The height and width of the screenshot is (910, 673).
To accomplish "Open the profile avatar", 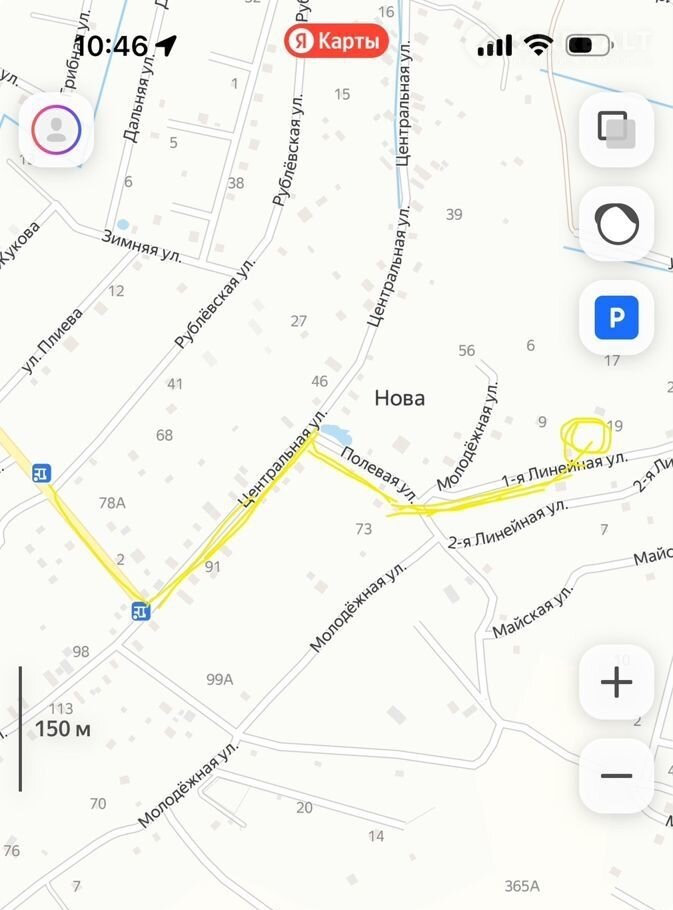I will [57, 128].
